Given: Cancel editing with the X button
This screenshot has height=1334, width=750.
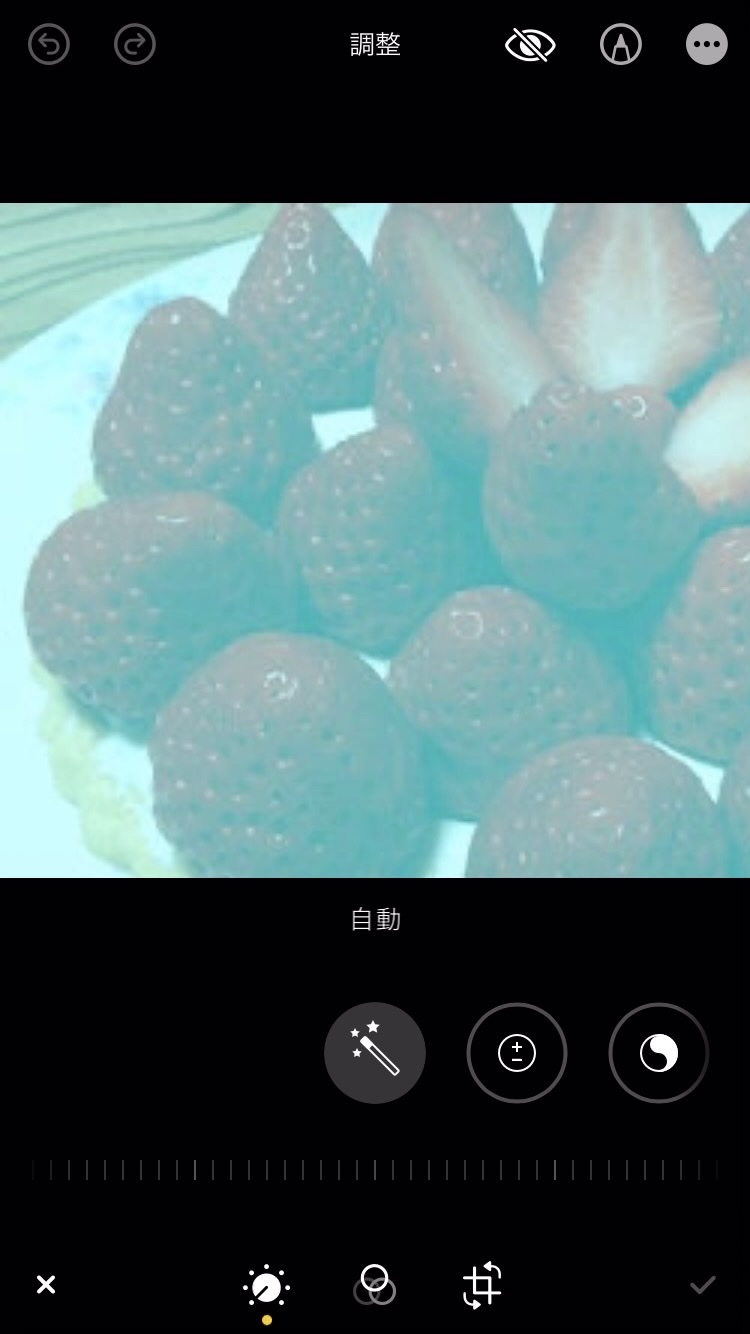Looking at the screenshot, I should (x=46, y=1285).
